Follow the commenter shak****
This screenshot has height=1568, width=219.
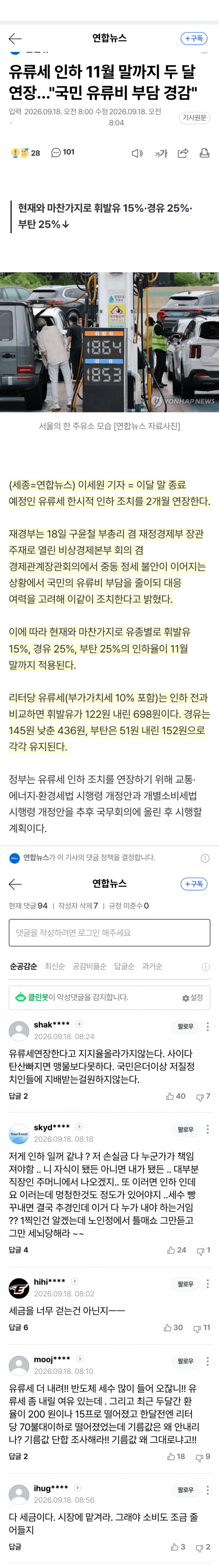[185, 1026]
